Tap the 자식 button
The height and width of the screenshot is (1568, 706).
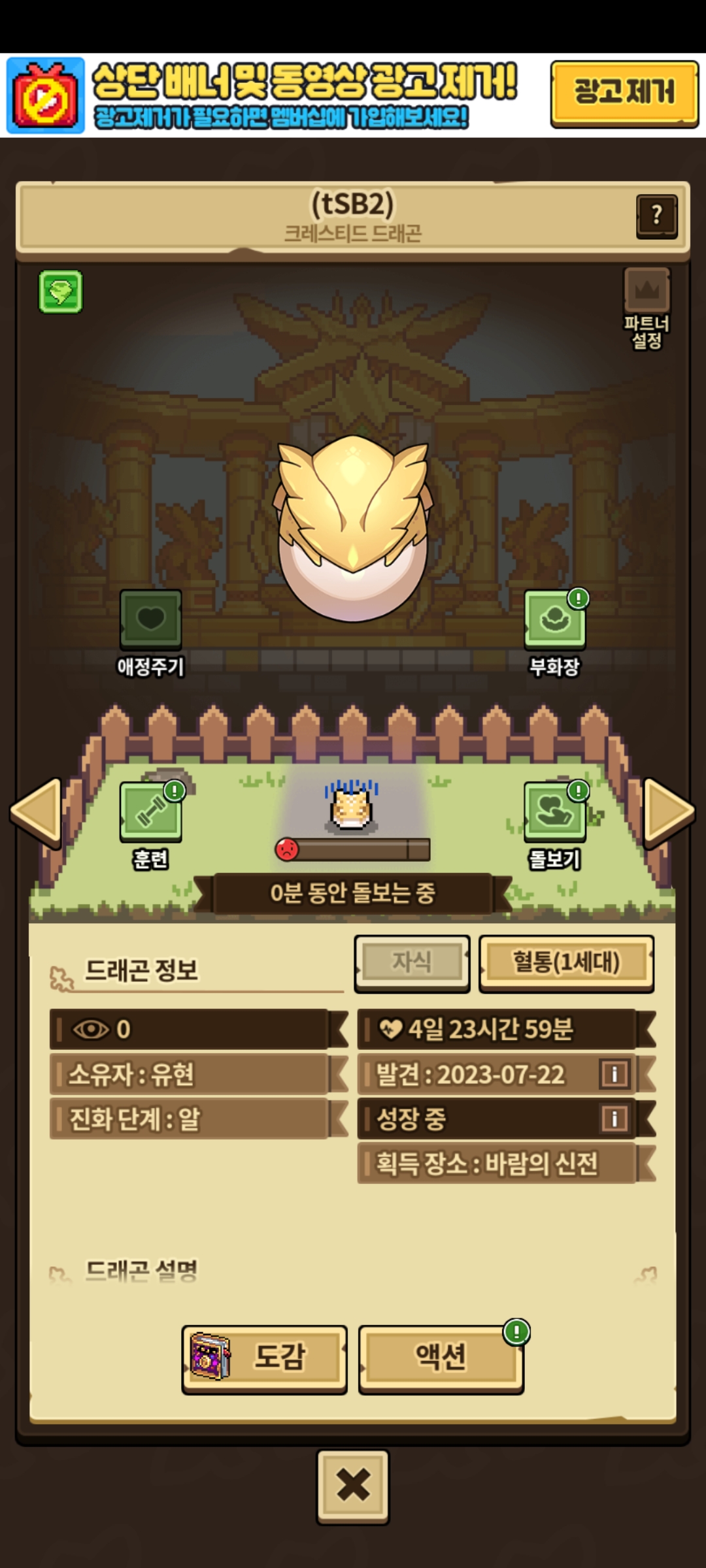(412, 963)
